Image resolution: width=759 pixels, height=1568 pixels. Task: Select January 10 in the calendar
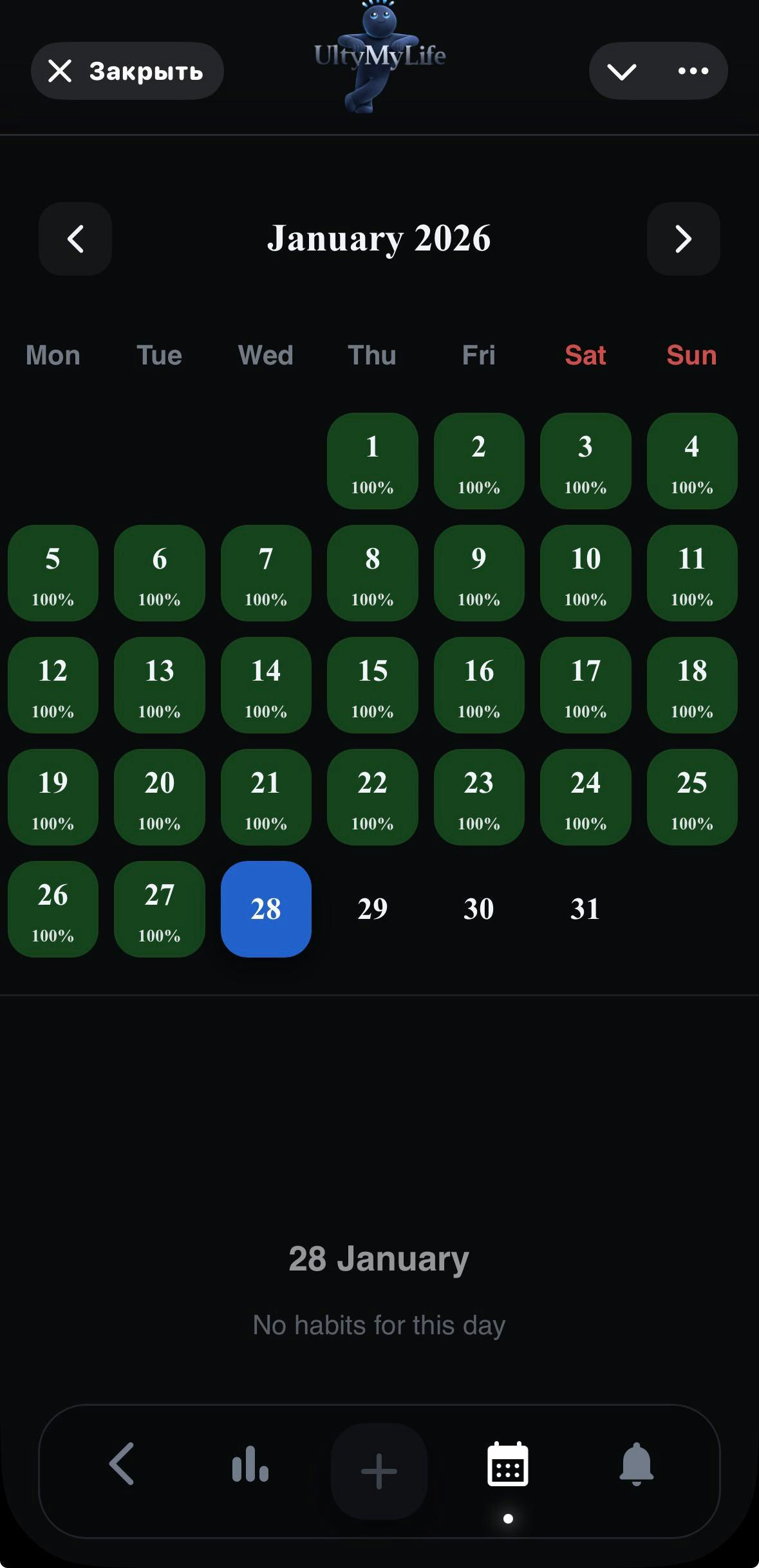tap(585, 573)
